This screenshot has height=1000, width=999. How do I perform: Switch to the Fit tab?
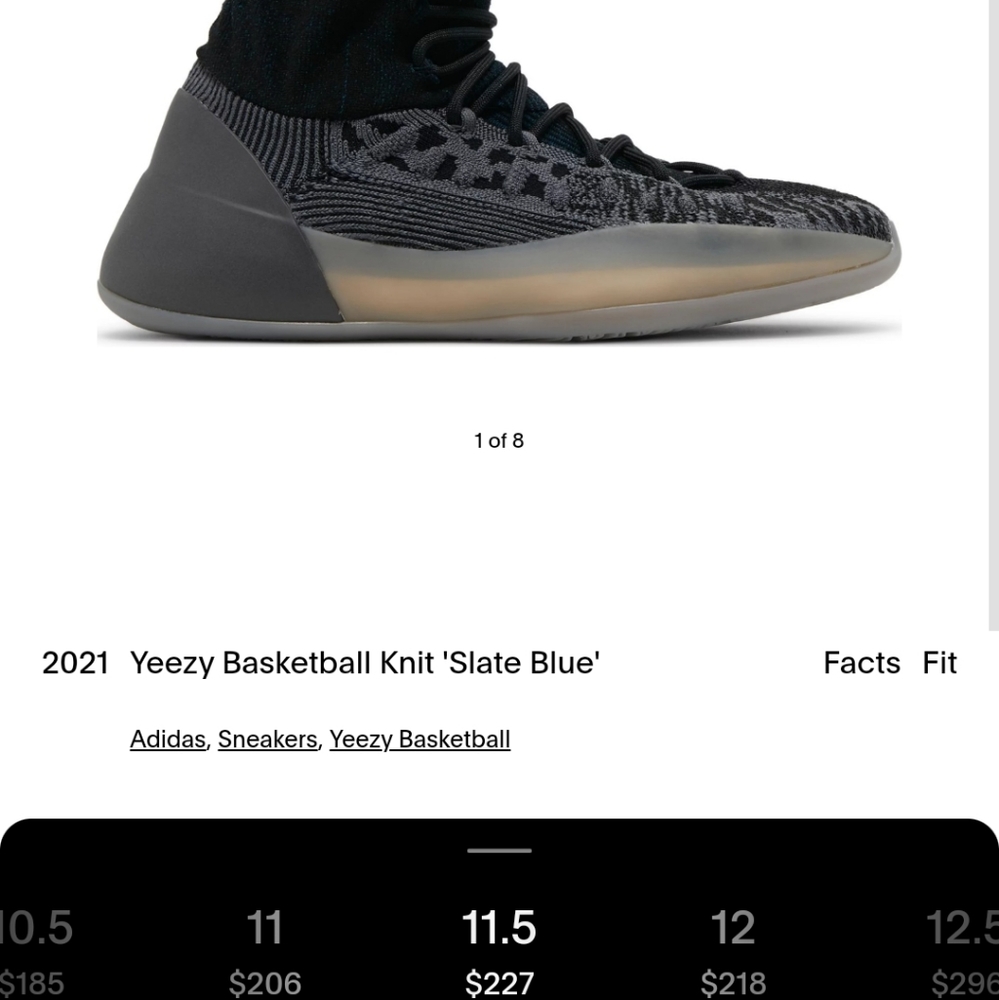[939, 662]
